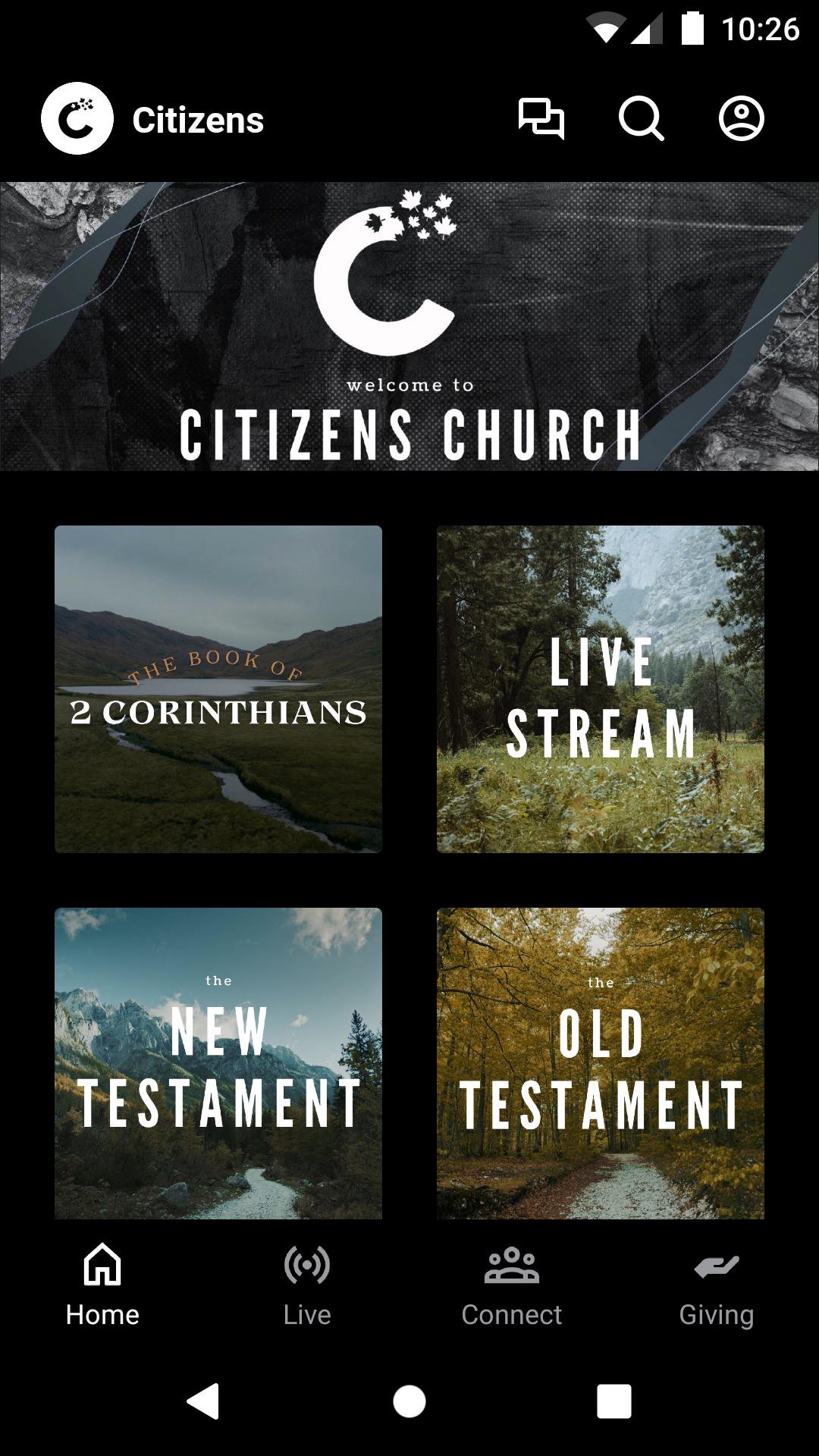Open the Live Stream tile
The image size is (819, 1456).
click(x=601, y=689)
